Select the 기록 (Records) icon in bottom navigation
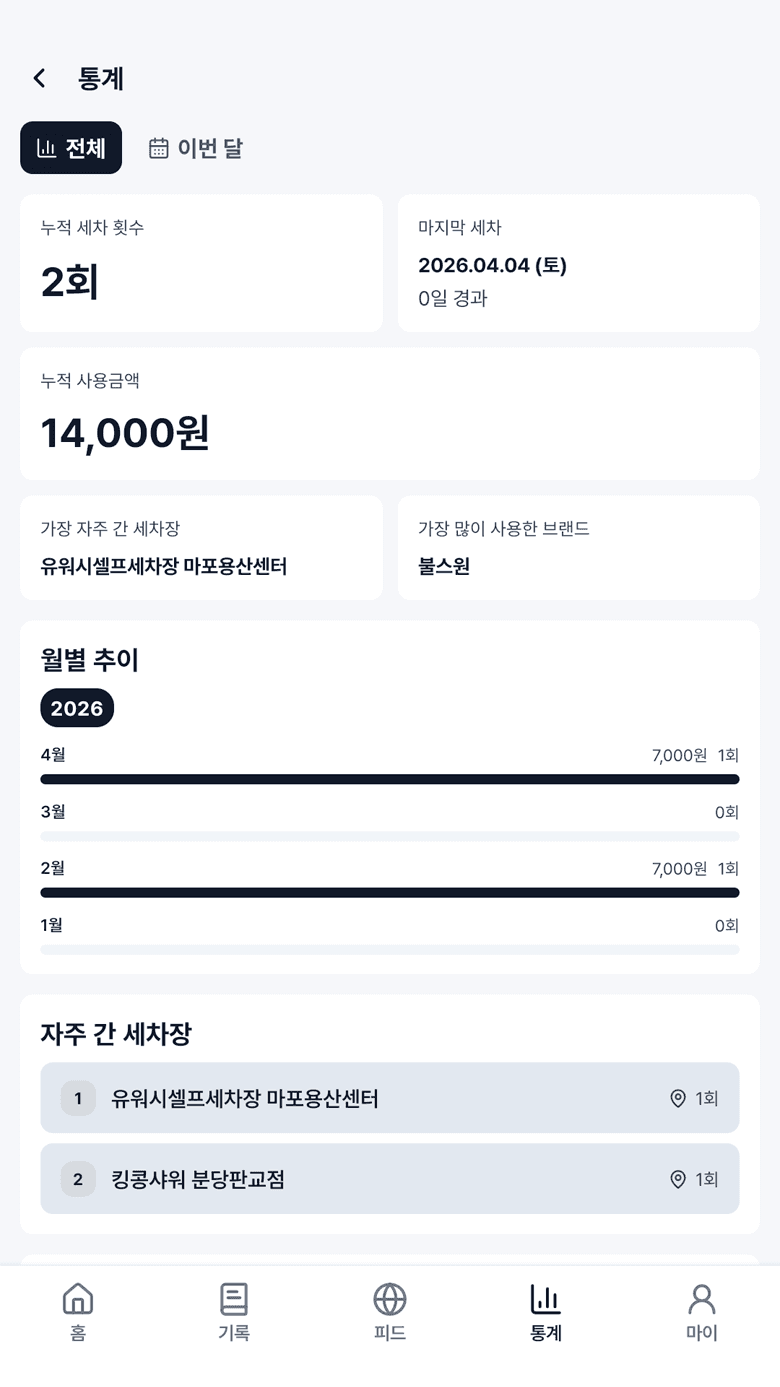This screenshot has width=780, height=1387. pyautogui.click(x=233, y=1298)
